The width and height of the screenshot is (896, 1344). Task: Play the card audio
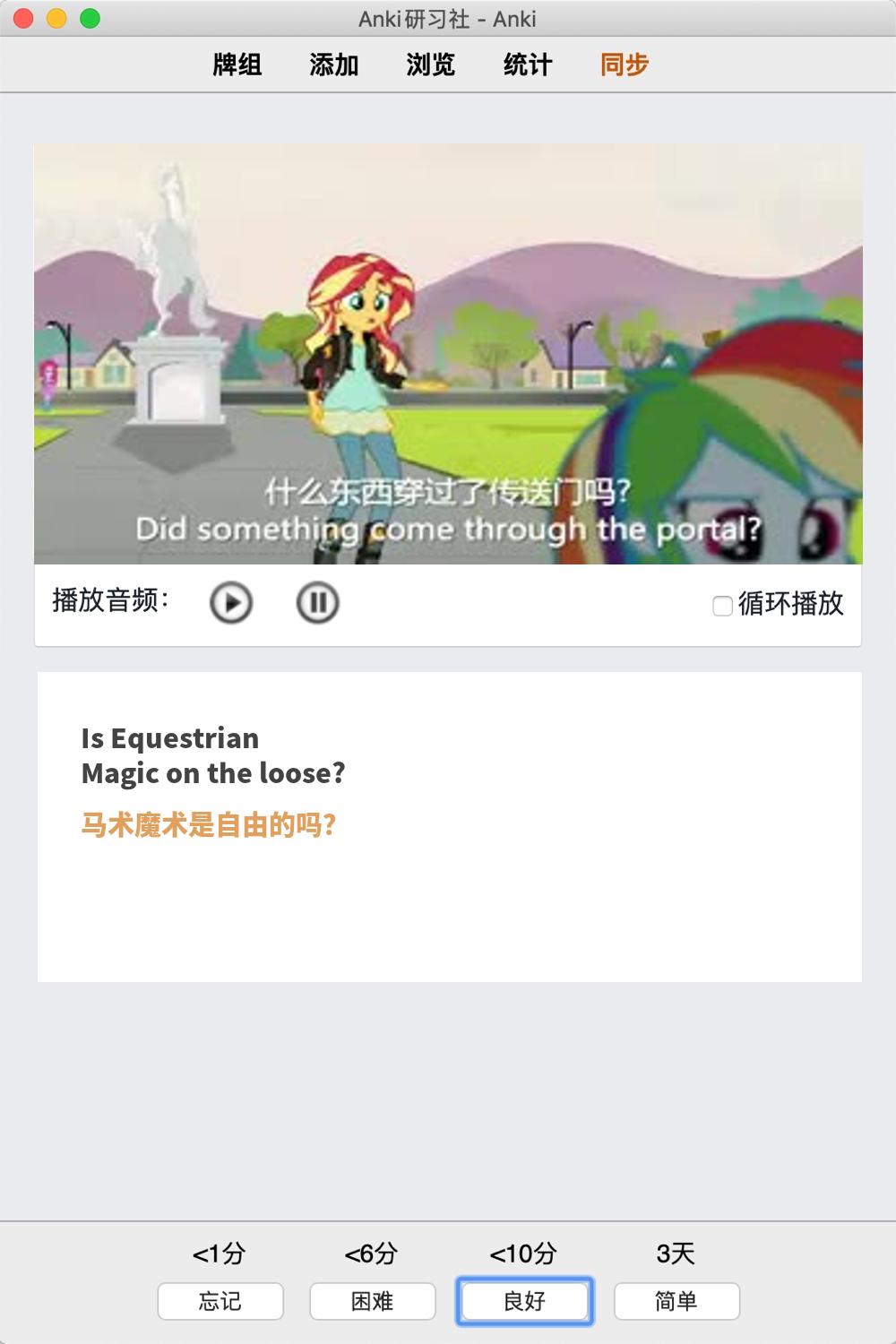coord(231,603)
